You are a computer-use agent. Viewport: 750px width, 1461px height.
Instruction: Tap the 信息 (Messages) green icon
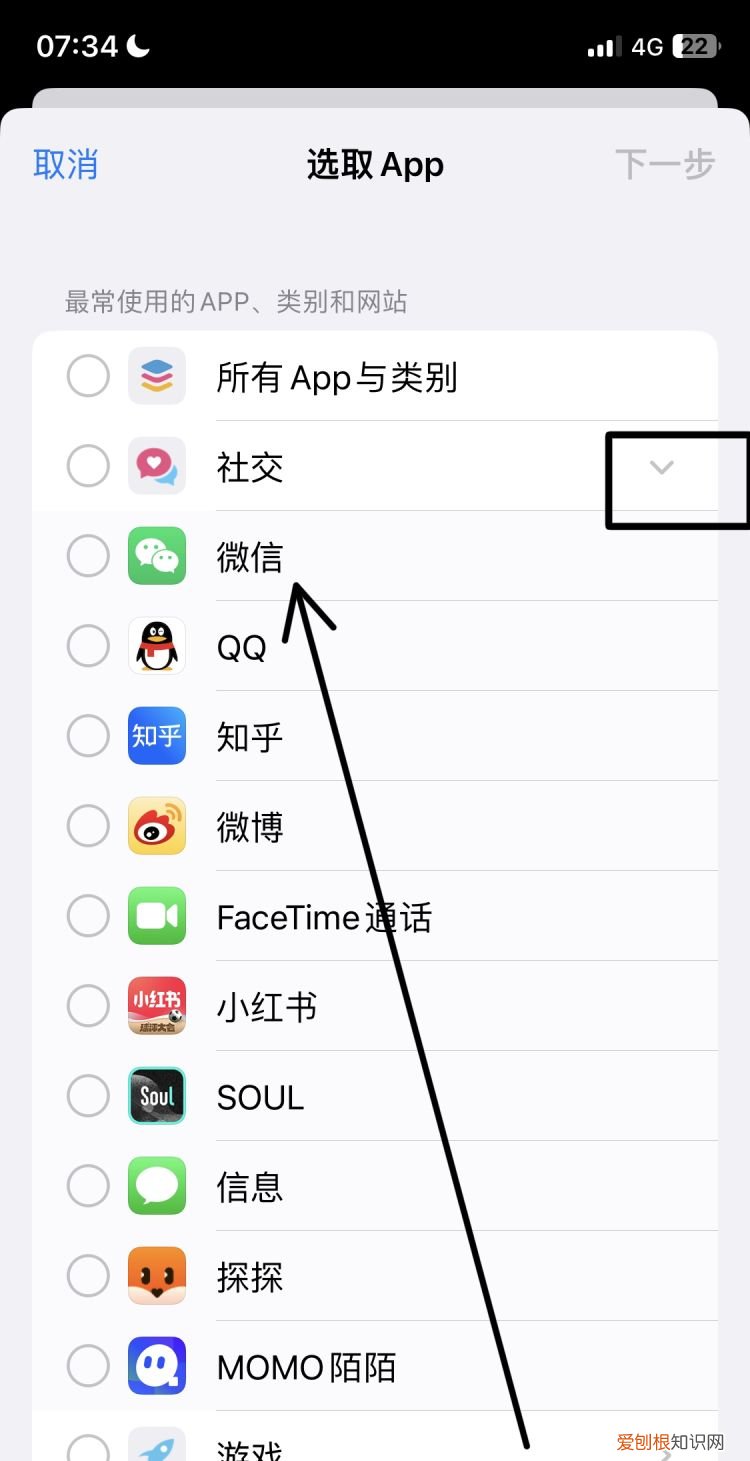pos(157,1186)
